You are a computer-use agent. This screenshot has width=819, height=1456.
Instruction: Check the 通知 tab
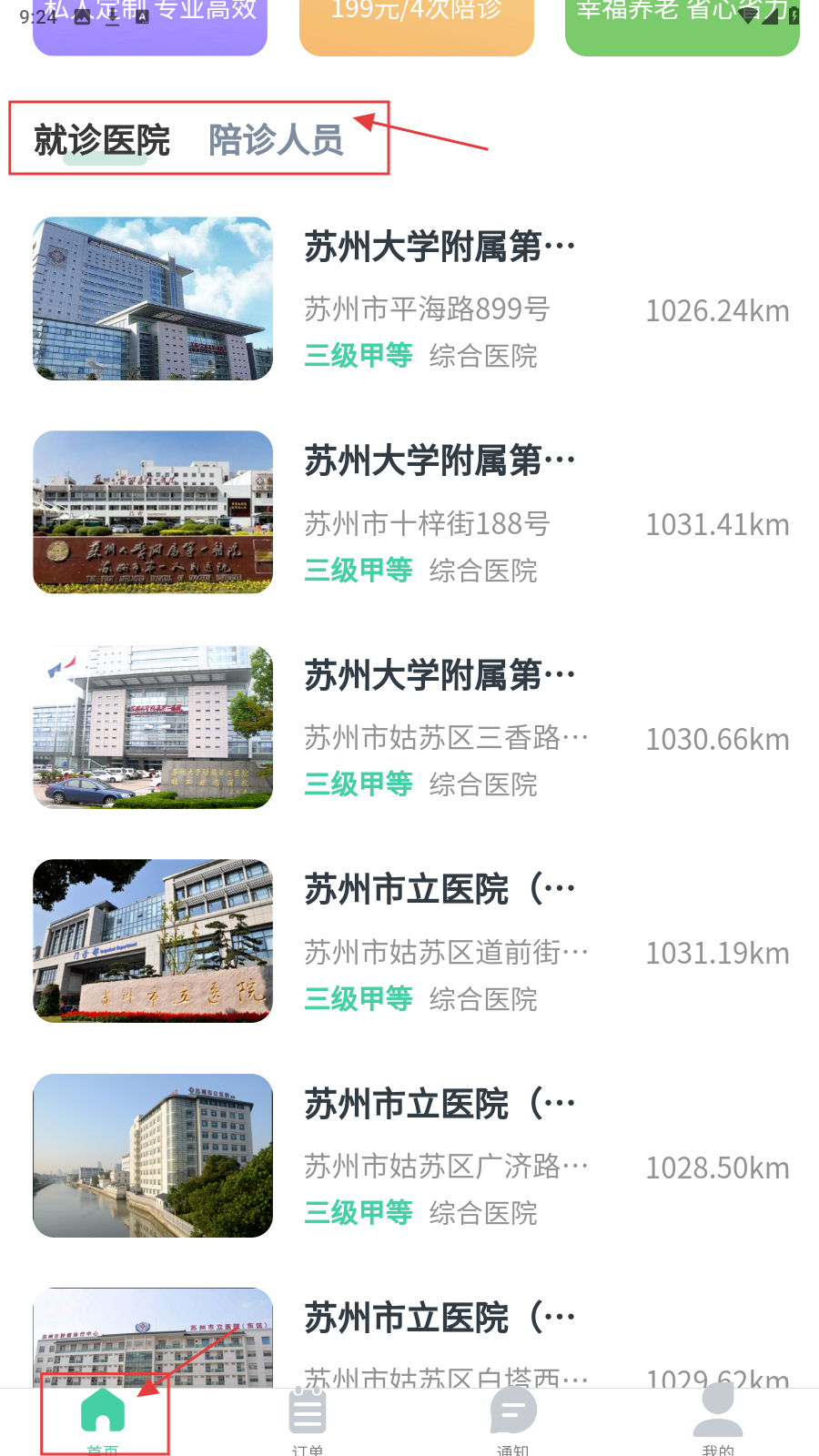pos(512,1420)
